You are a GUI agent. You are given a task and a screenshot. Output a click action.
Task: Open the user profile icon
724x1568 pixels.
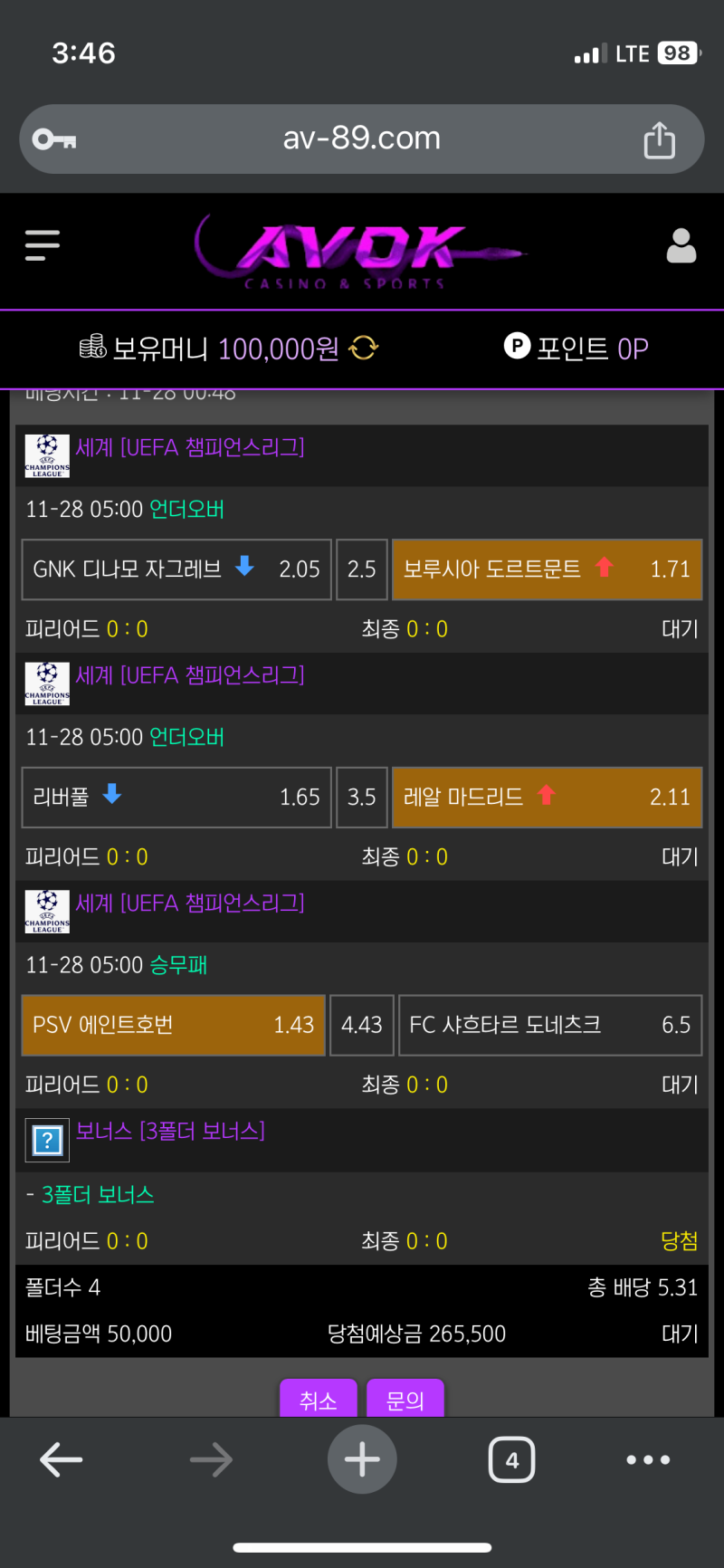tap(681, 246)
